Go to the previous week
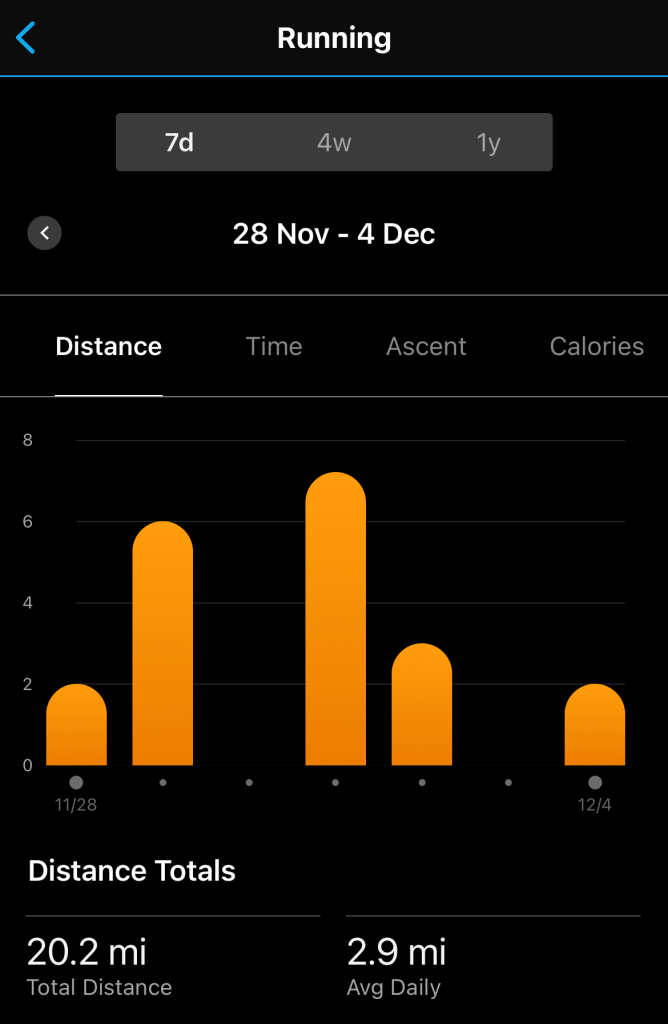This screenshot has width=668, height=1024. coord(44,234)
